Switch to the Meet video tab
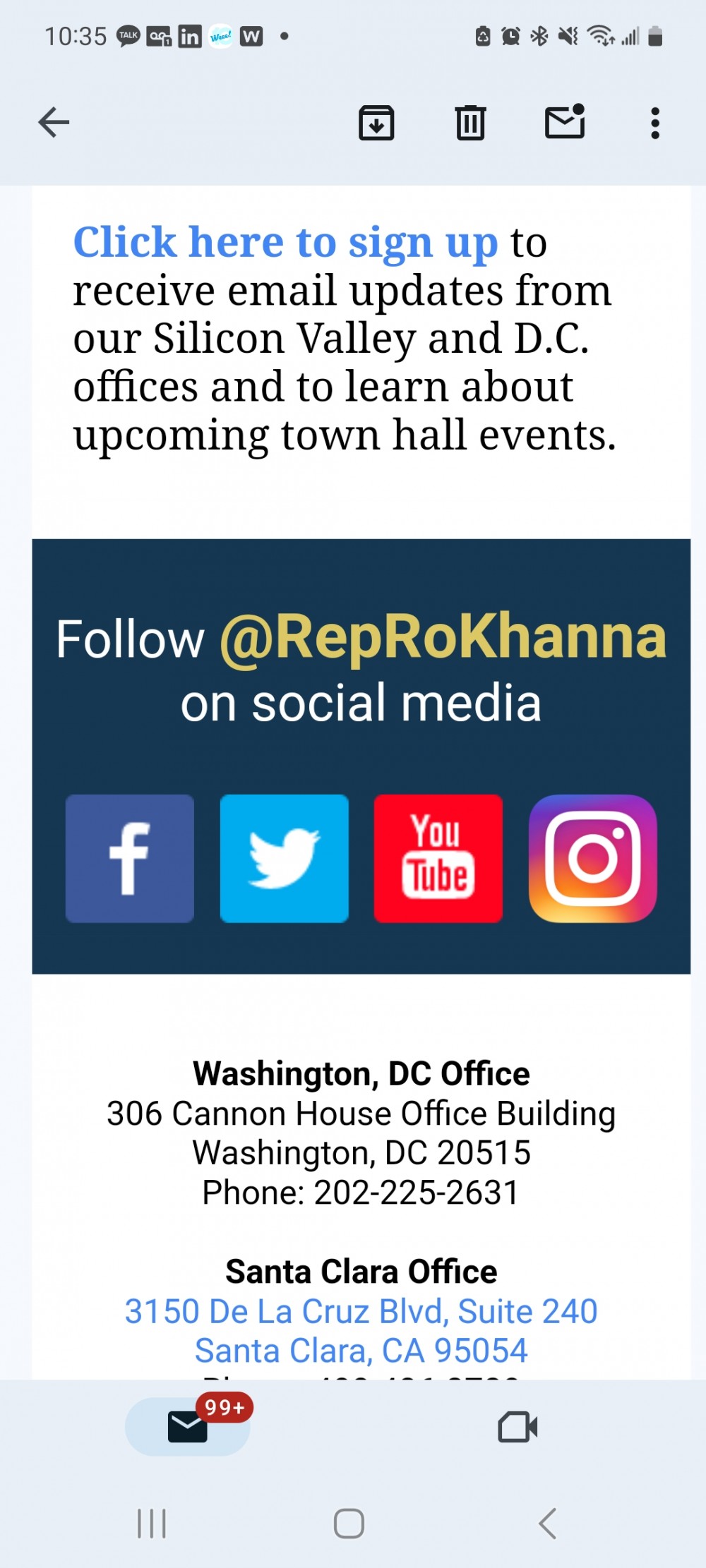 [x=517, y=1427]
